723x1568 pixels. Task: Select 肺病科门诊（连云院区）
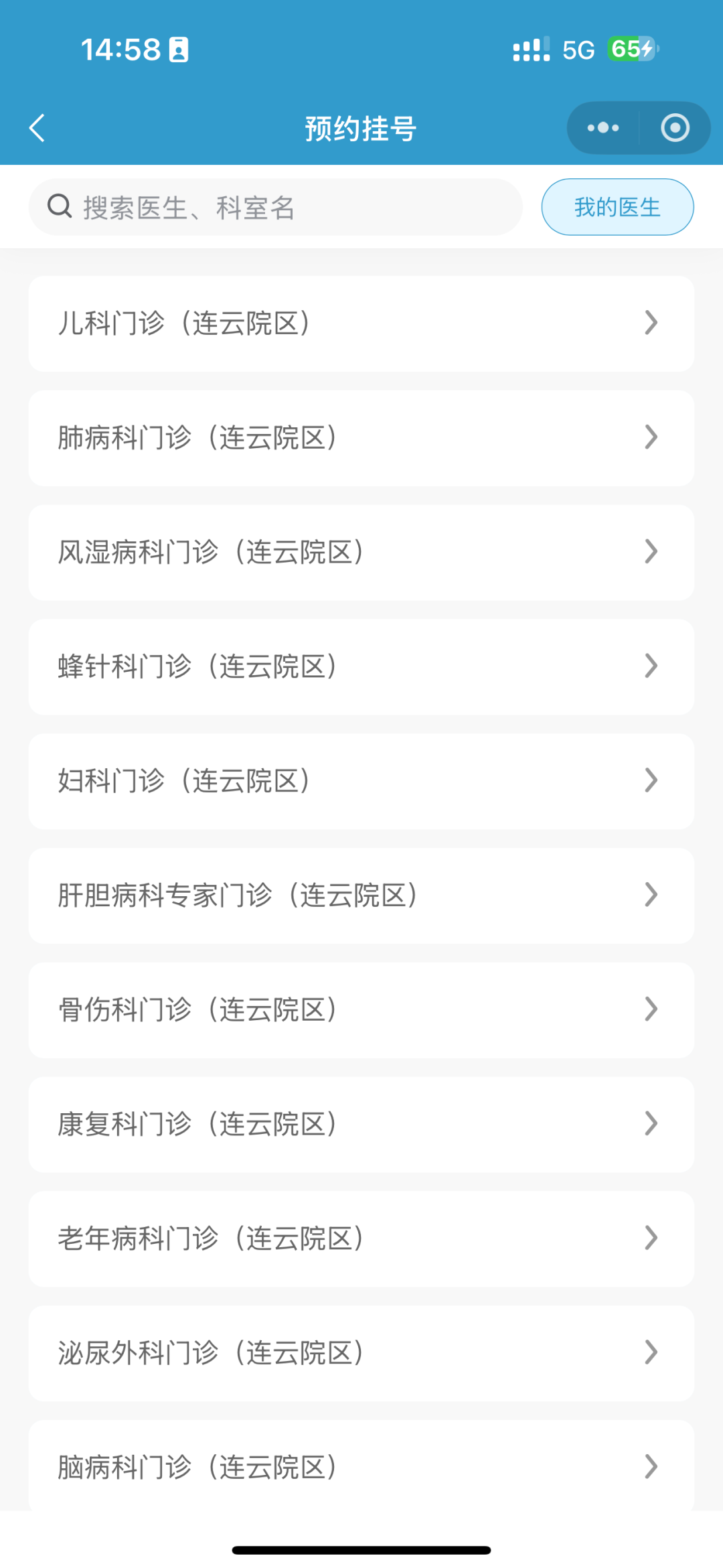[361, 438]
